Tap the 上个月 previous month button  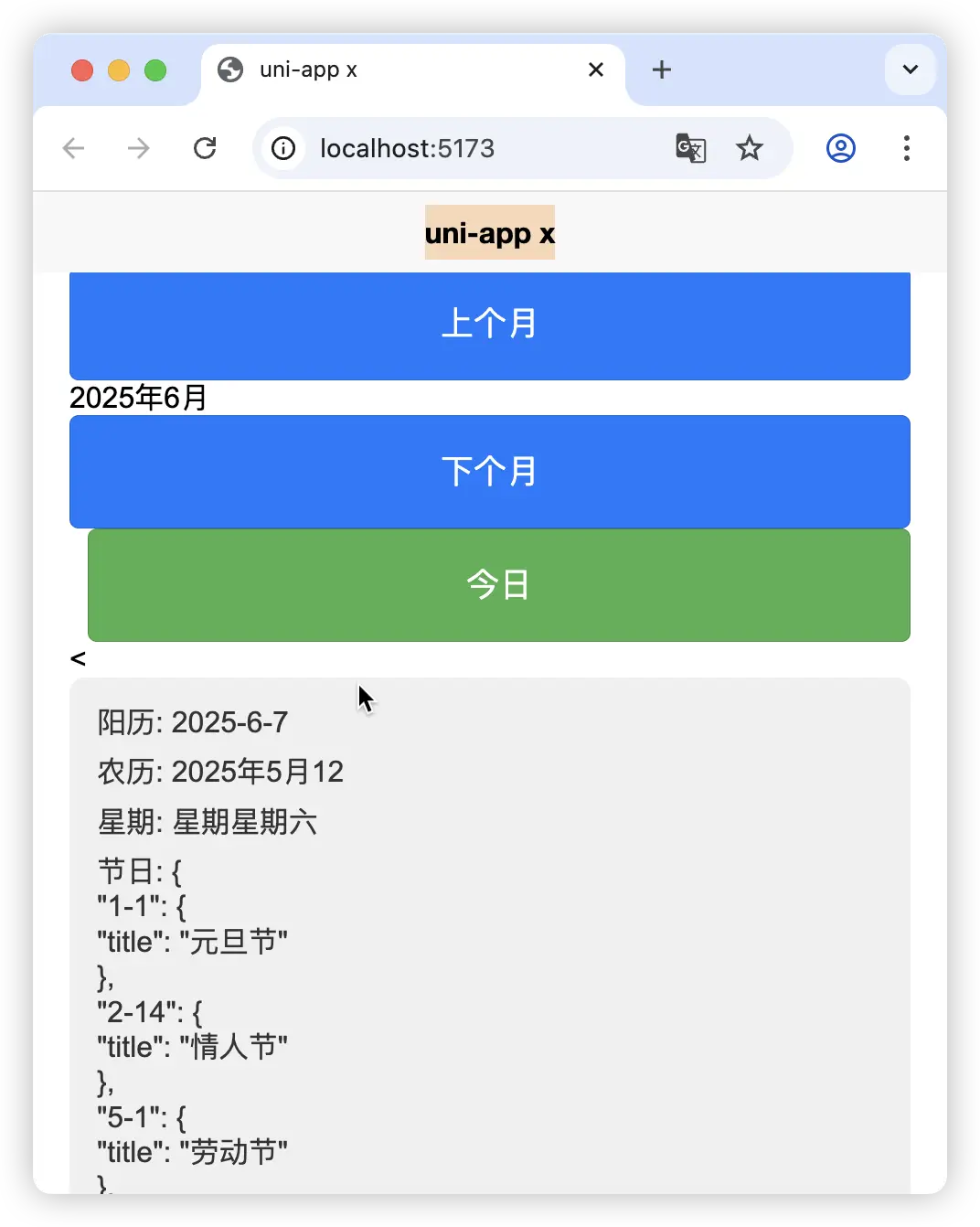click(x=489, y=325)
